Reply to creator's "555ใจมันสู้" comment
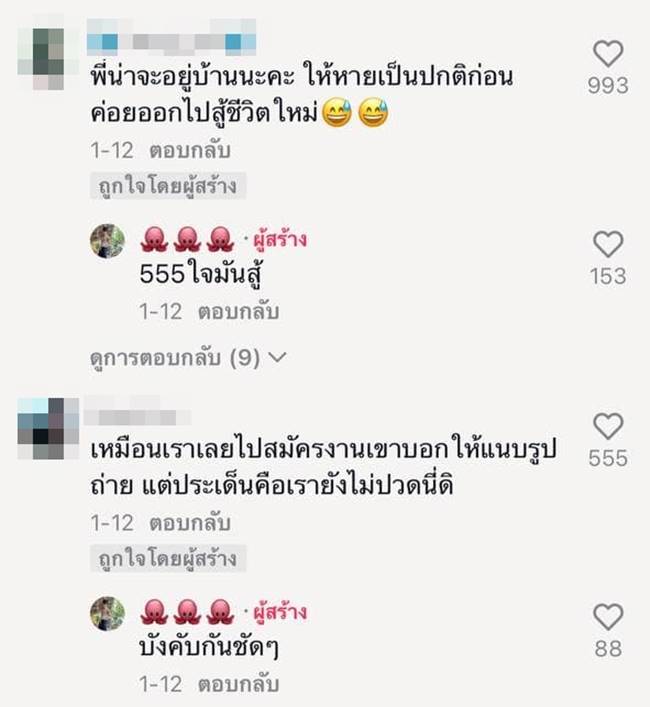Image resolution: width=650 pixels, height=707 pixels. (238, 311)
